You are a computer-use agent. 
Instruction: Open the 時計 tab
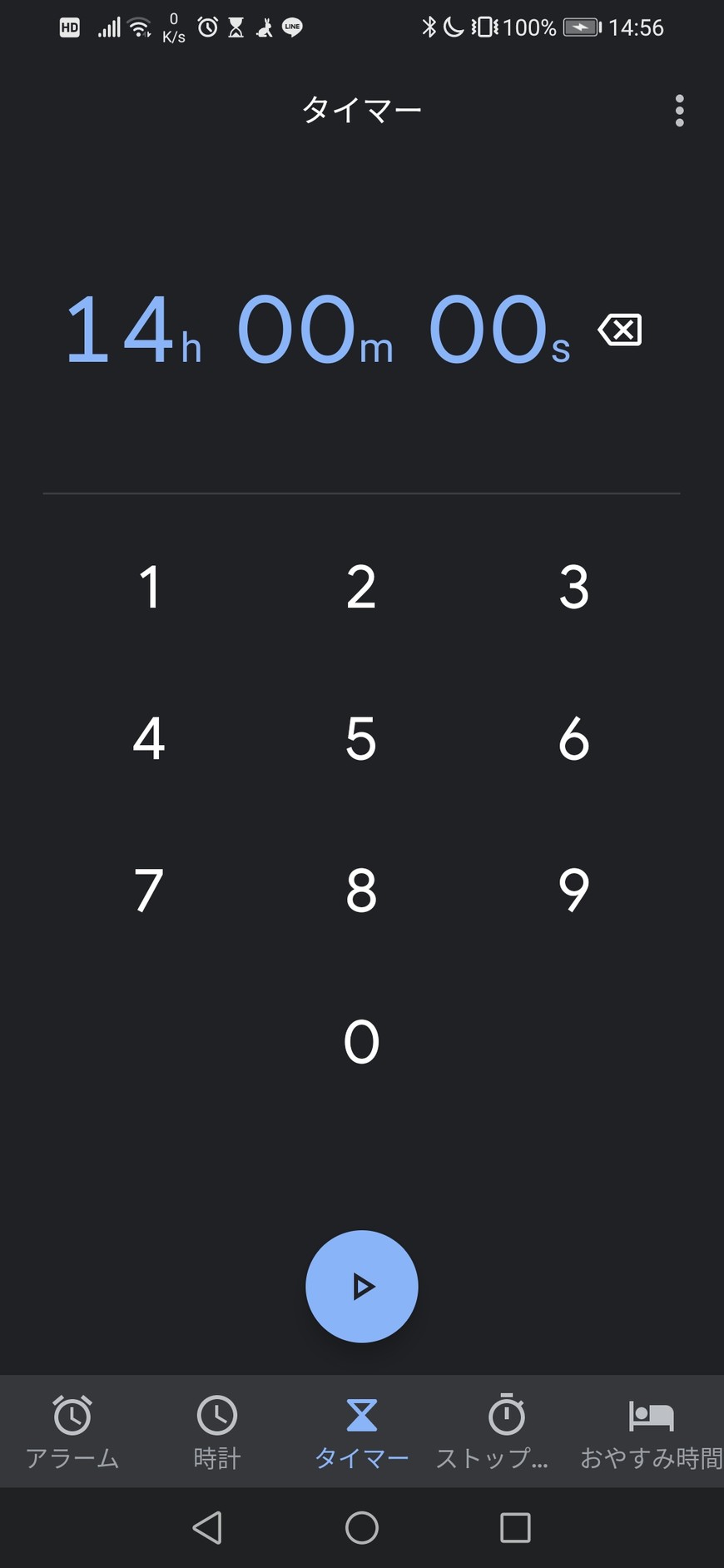coord(217,1432)
